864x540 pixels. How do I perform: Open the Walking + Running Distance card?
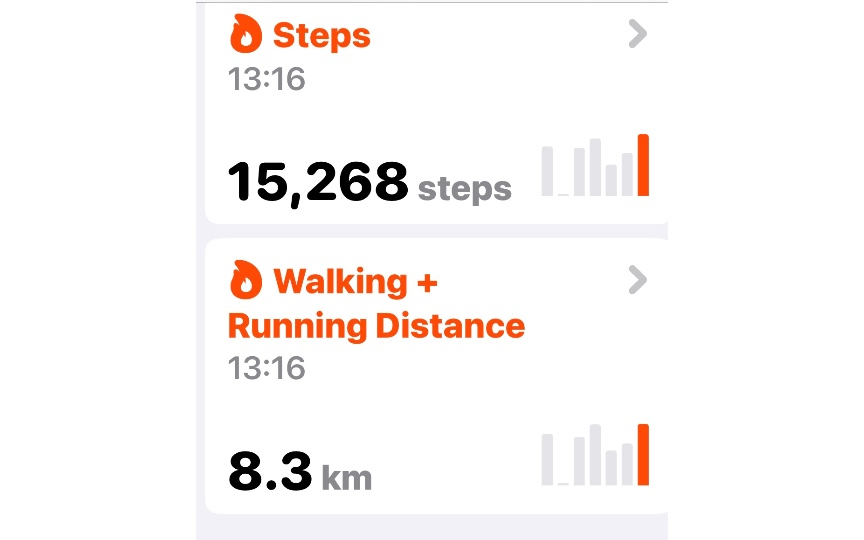click(x=436, y=375)
